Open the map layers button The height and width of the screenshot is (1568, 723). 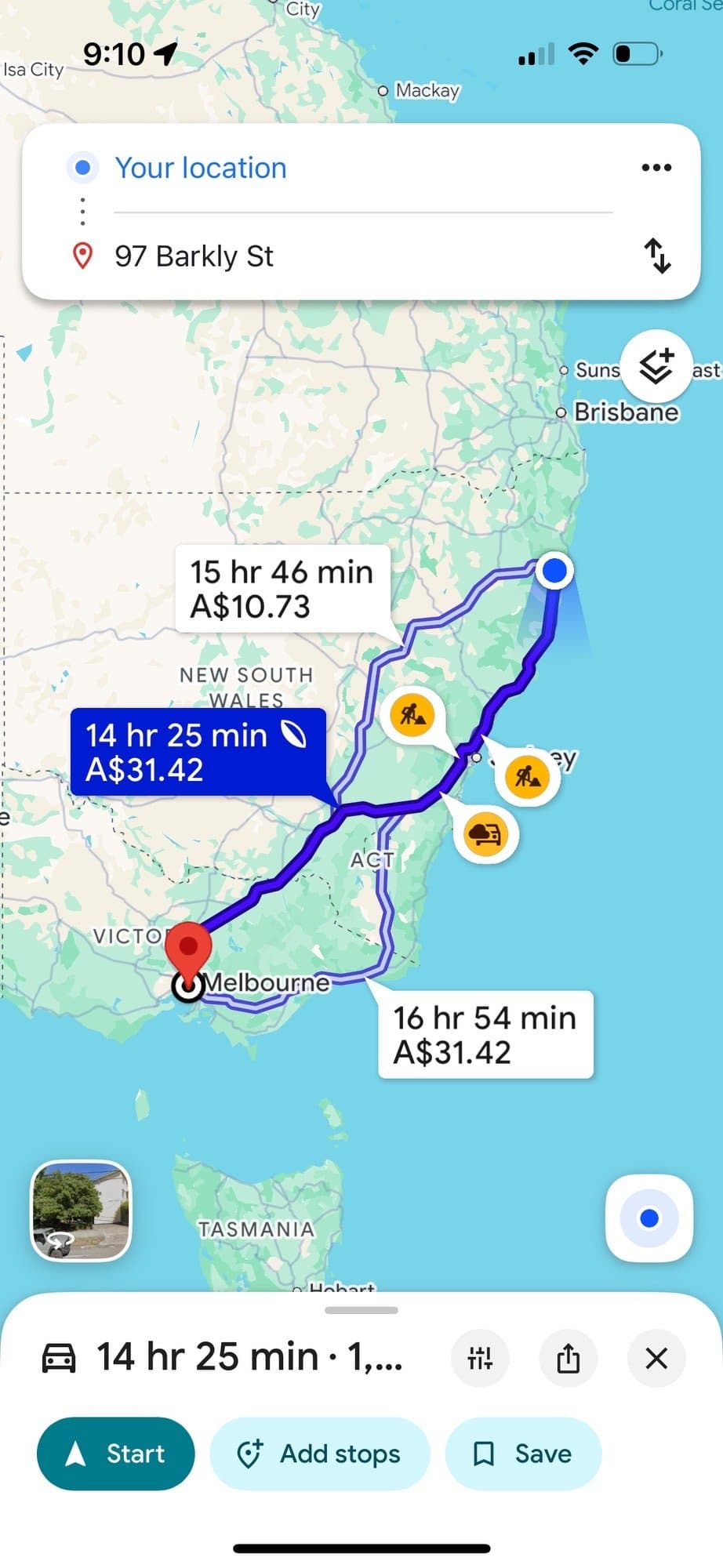656,367
